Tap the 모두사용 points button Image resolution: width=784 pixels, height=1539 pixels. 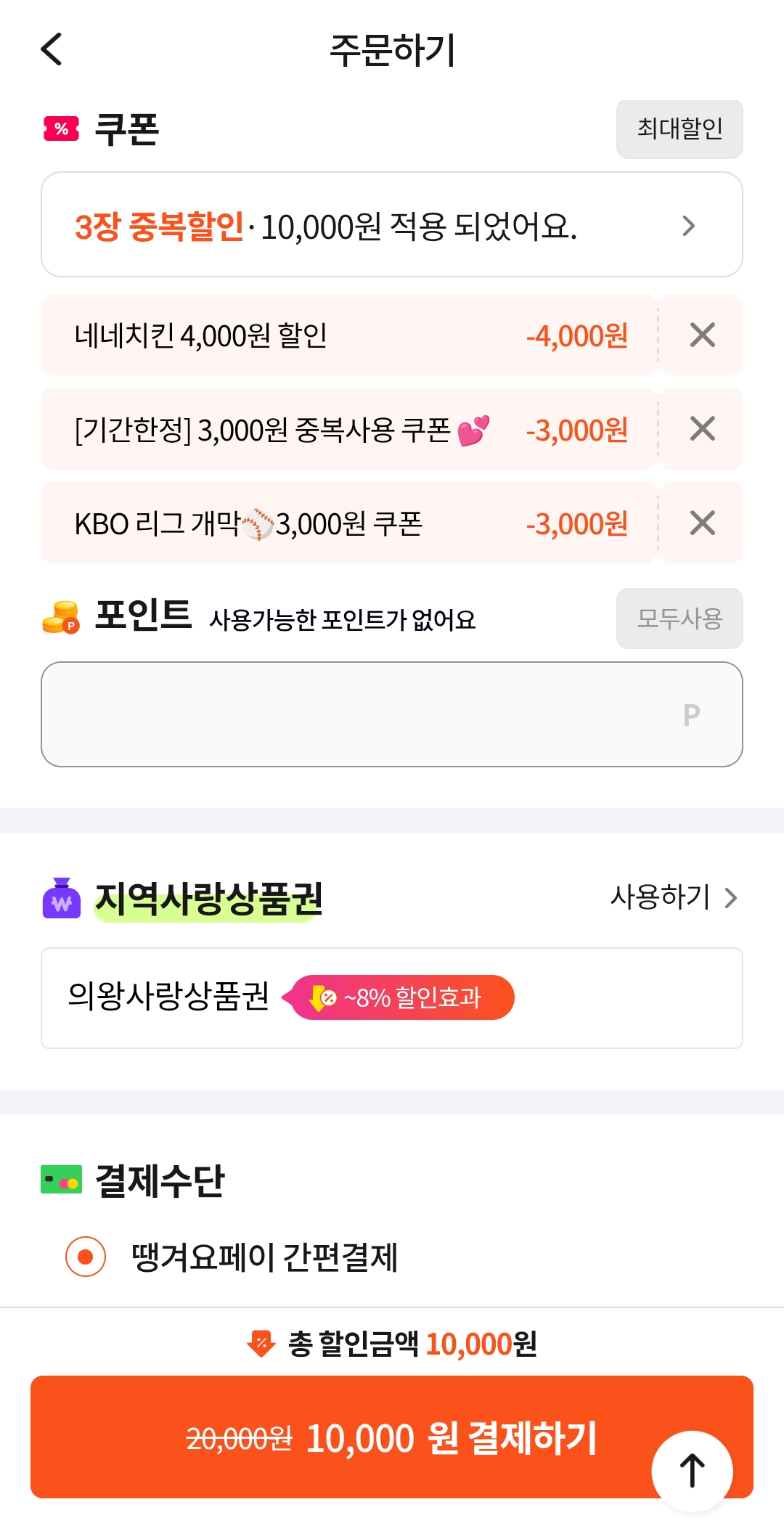pyautogui.click(x=679, y=619)
